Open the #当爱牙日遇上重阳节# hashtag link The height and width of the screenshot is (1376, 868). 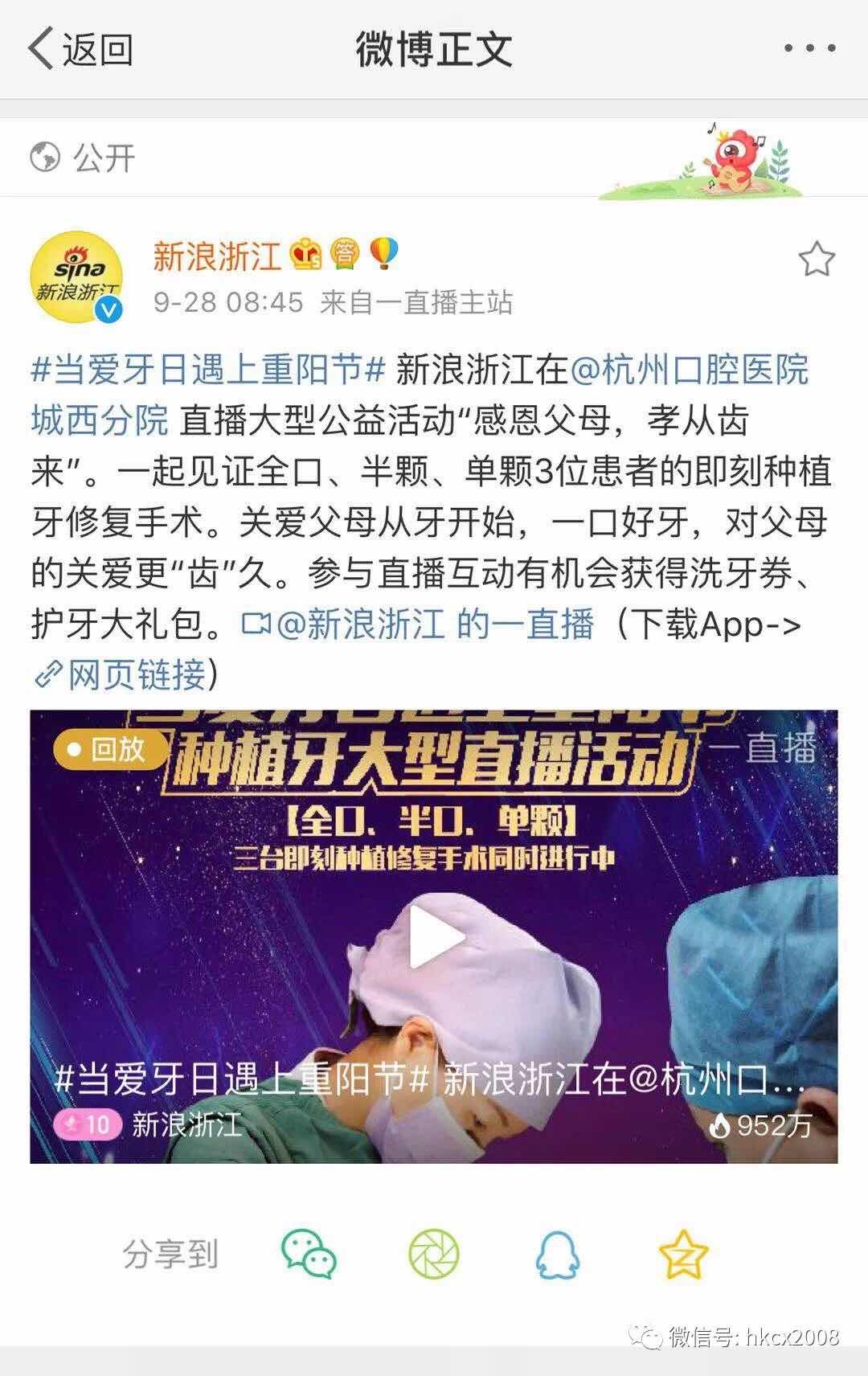[x=209, y=371]
